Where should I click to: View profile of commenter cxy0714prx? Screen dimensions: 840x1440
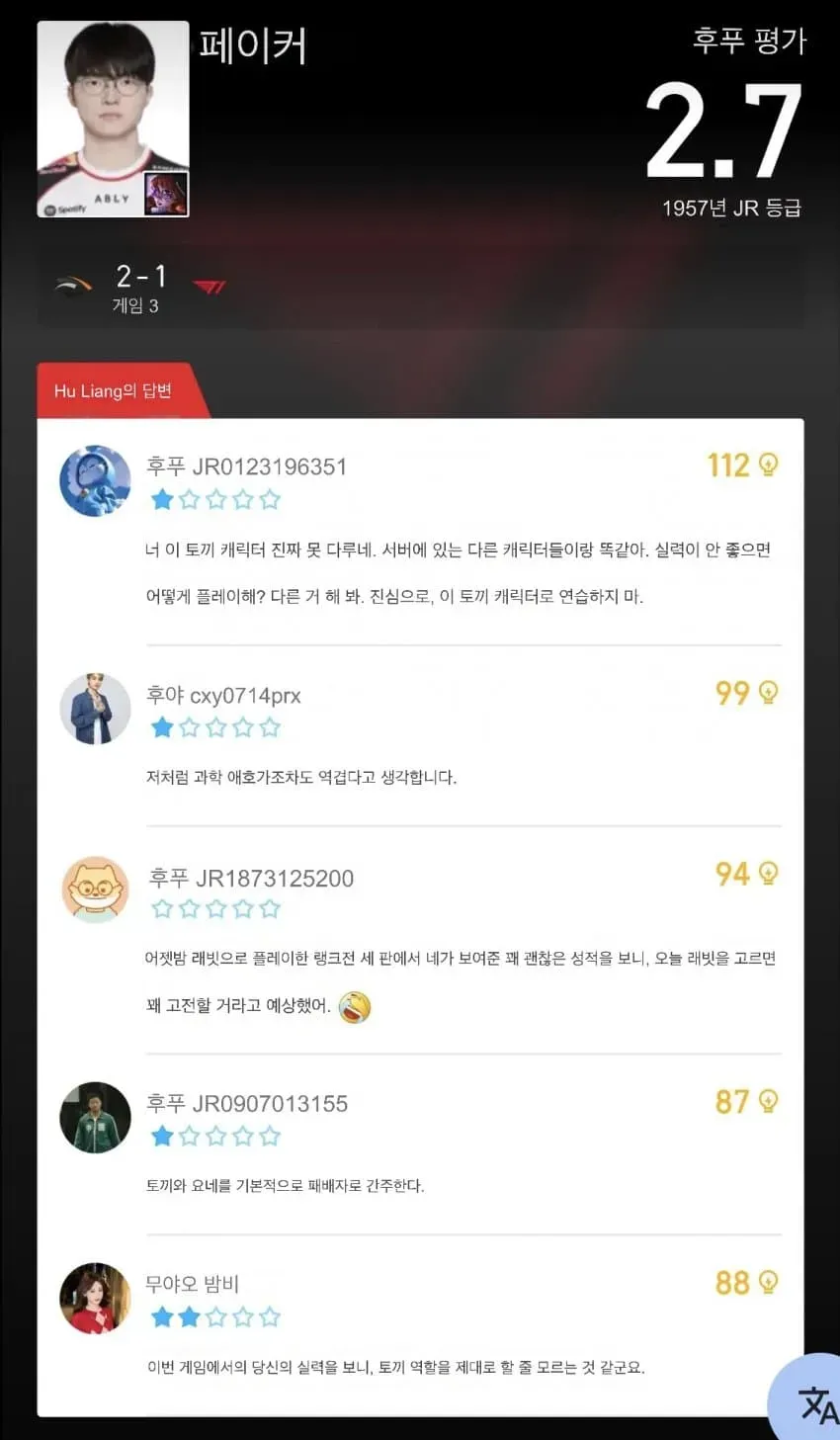(x=95, y=709)
